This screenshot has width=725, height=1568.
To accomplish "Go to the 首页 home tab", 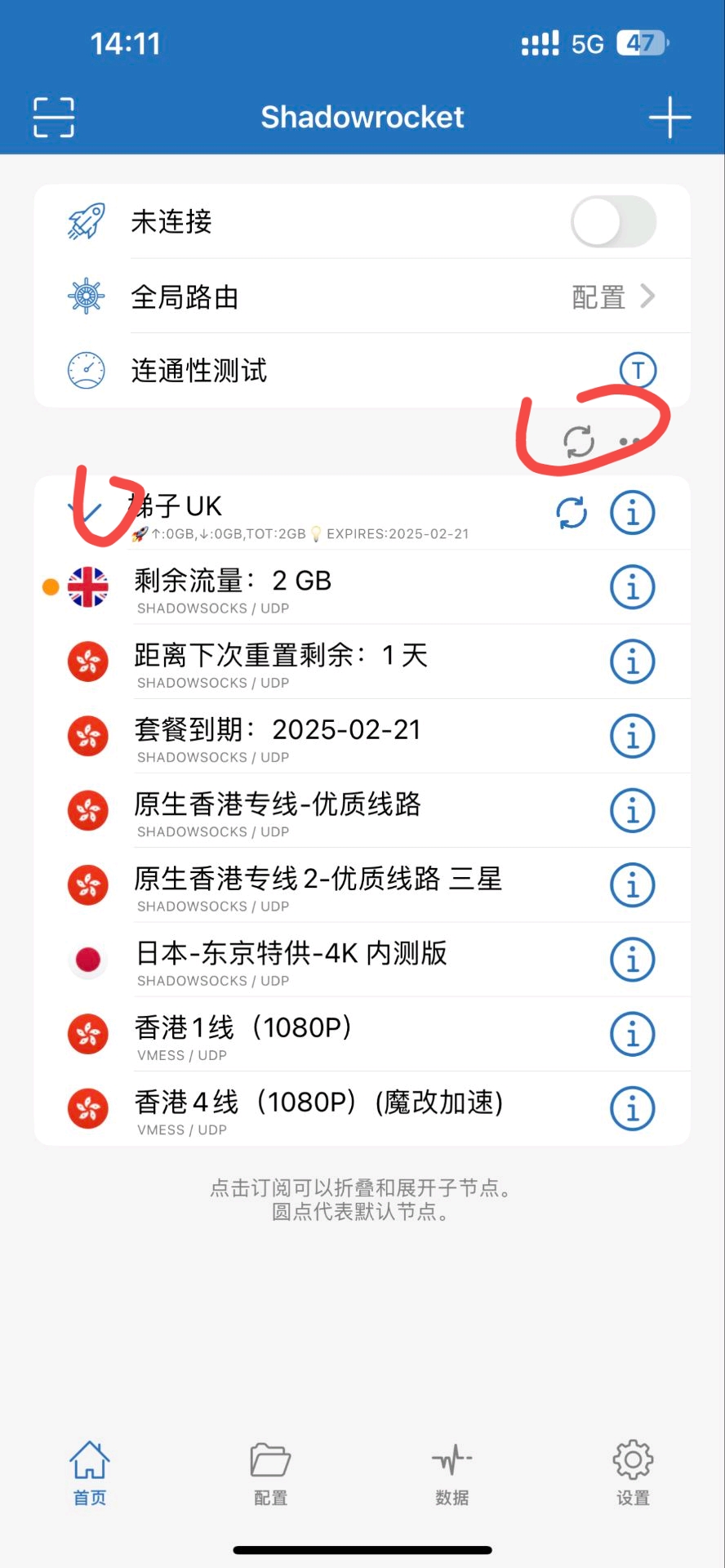I will point(89,1473).
